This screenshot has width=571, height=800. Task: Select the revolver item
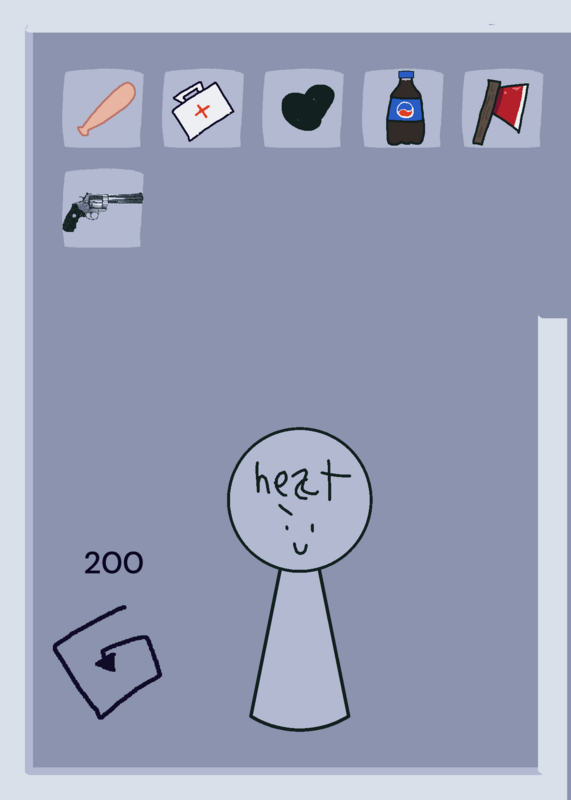click(x=103, y=209)
